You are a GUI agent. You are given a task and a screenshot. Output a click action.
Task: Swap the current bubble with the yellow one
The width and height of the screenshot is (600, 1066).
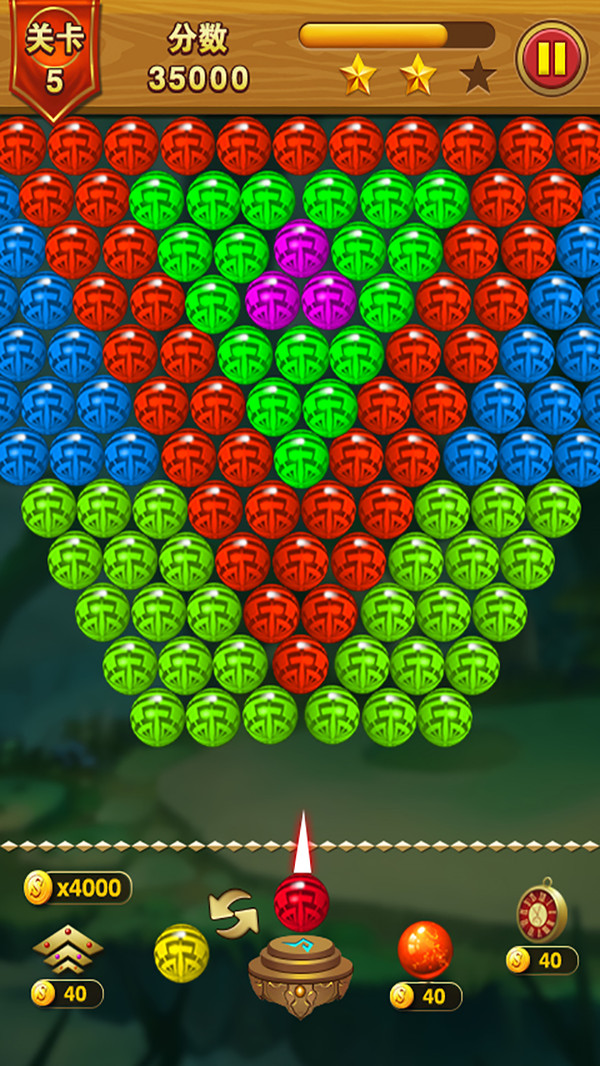(233, 914)
